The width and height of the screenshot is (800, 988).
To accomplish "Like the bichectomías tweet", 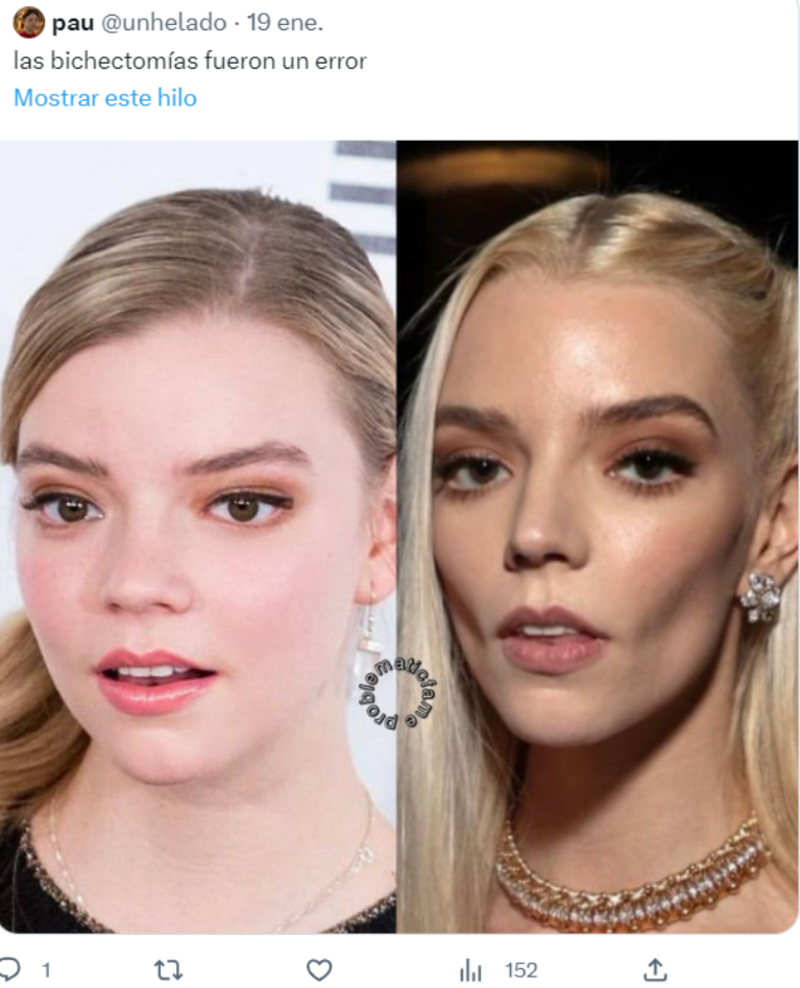I will point(319,969).
